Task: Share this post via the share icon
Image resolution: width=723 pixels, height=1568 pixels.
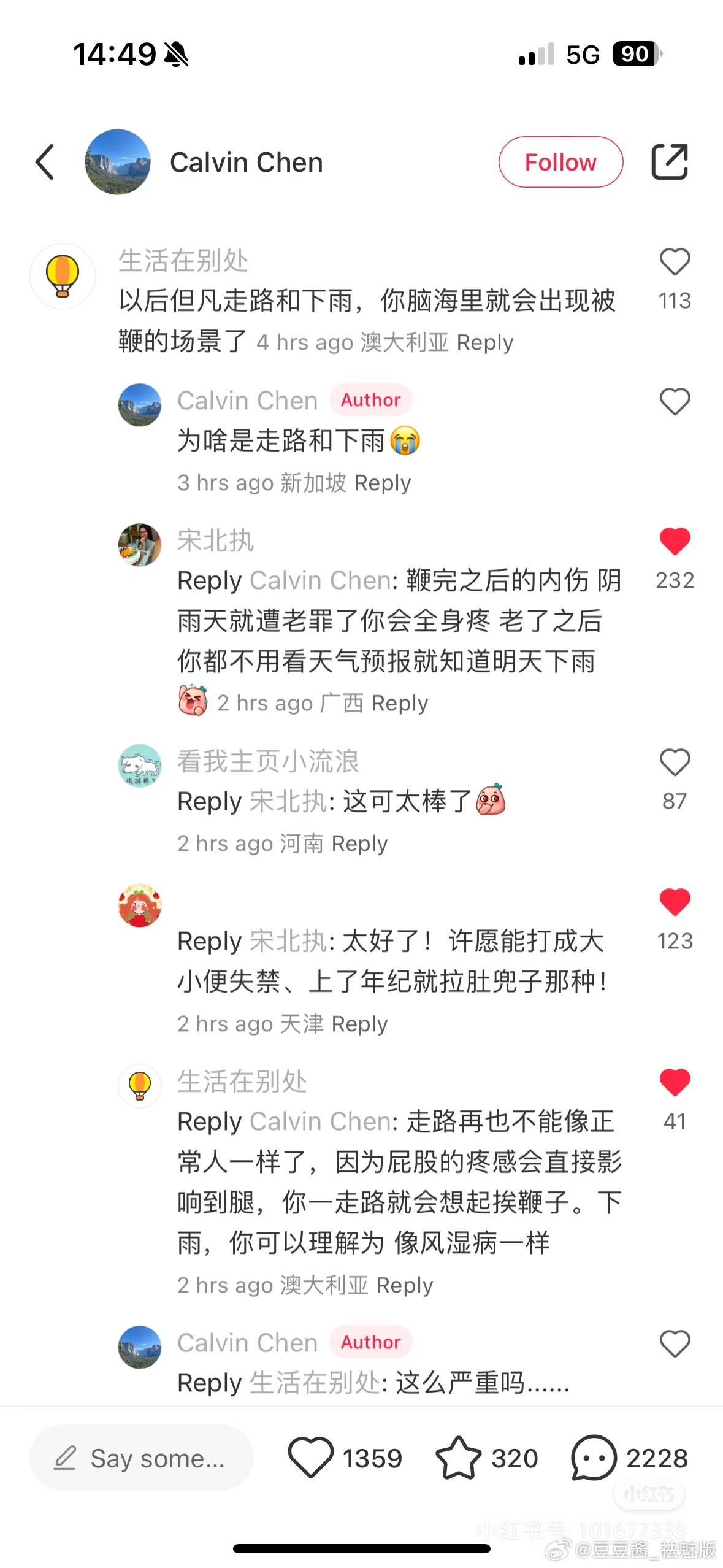Action: click(669, 162)
